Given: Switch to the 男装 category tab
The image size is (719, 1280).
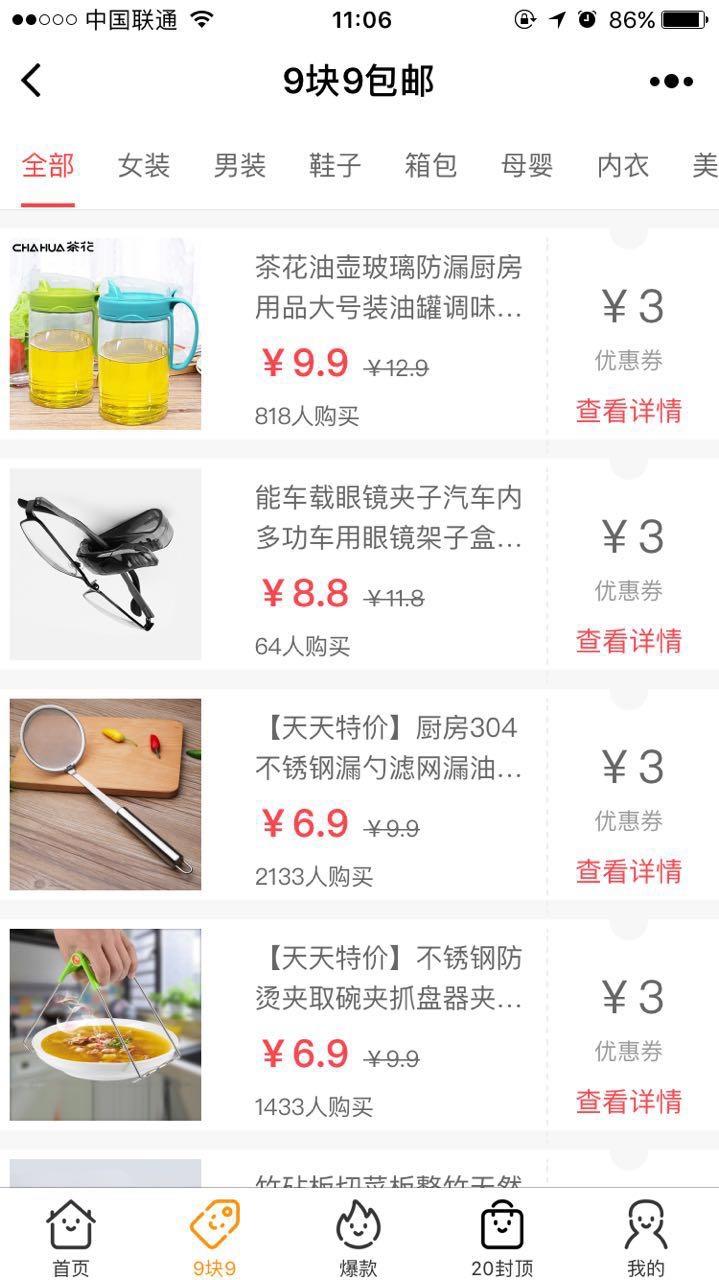Looking at the screenshot, I should tap(240, 166).
